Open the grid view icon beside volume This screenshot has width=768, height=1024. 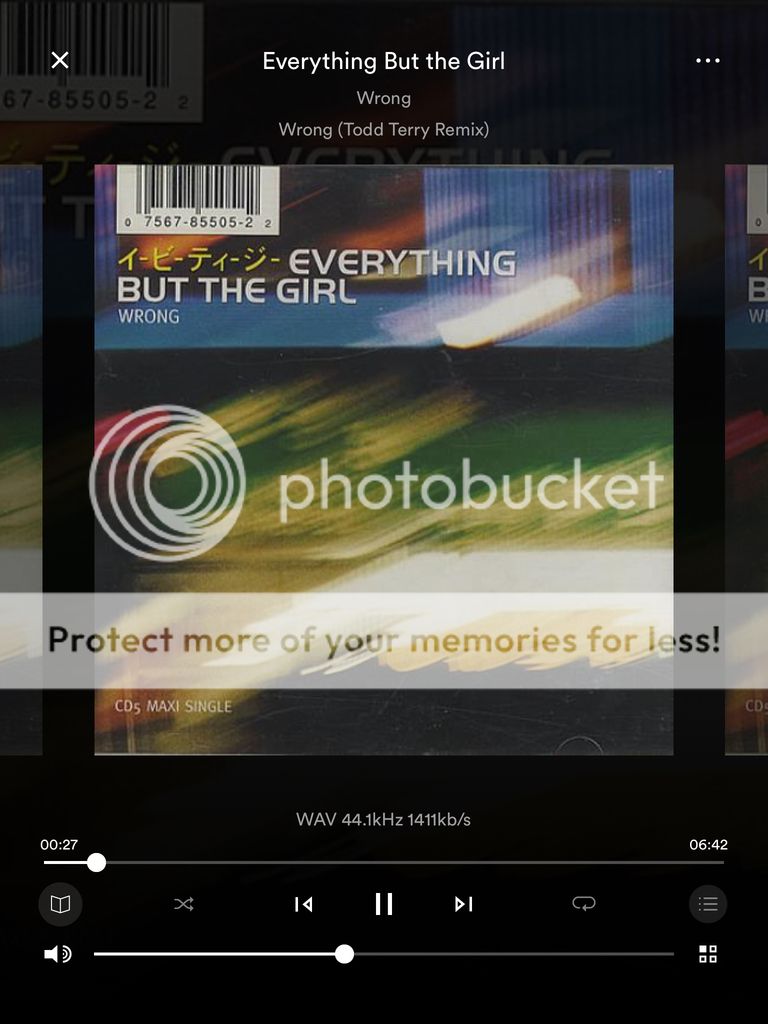(707, 954)
